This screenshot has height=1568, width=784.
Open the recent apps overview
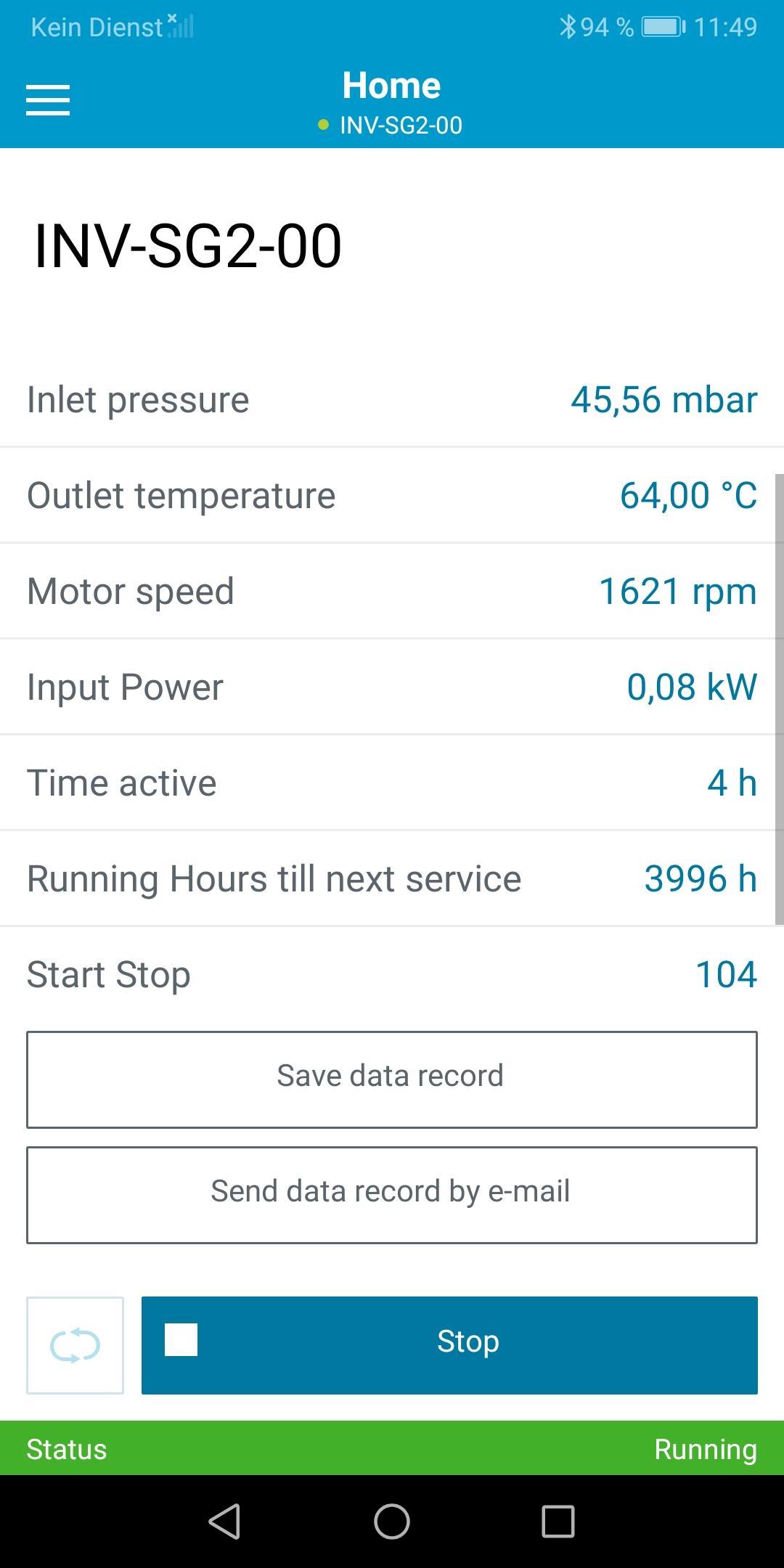(x=558, y=1521)
